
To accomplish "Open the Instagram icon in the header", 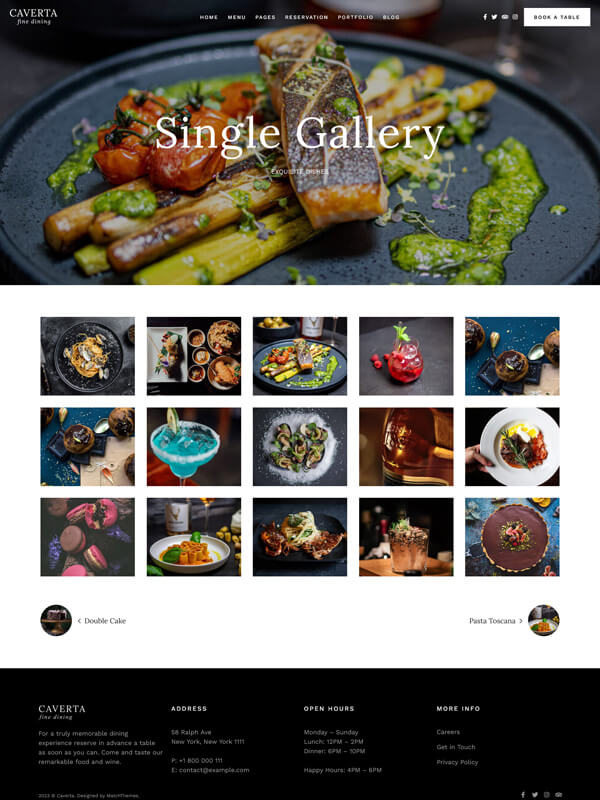I will coord(515,17).
